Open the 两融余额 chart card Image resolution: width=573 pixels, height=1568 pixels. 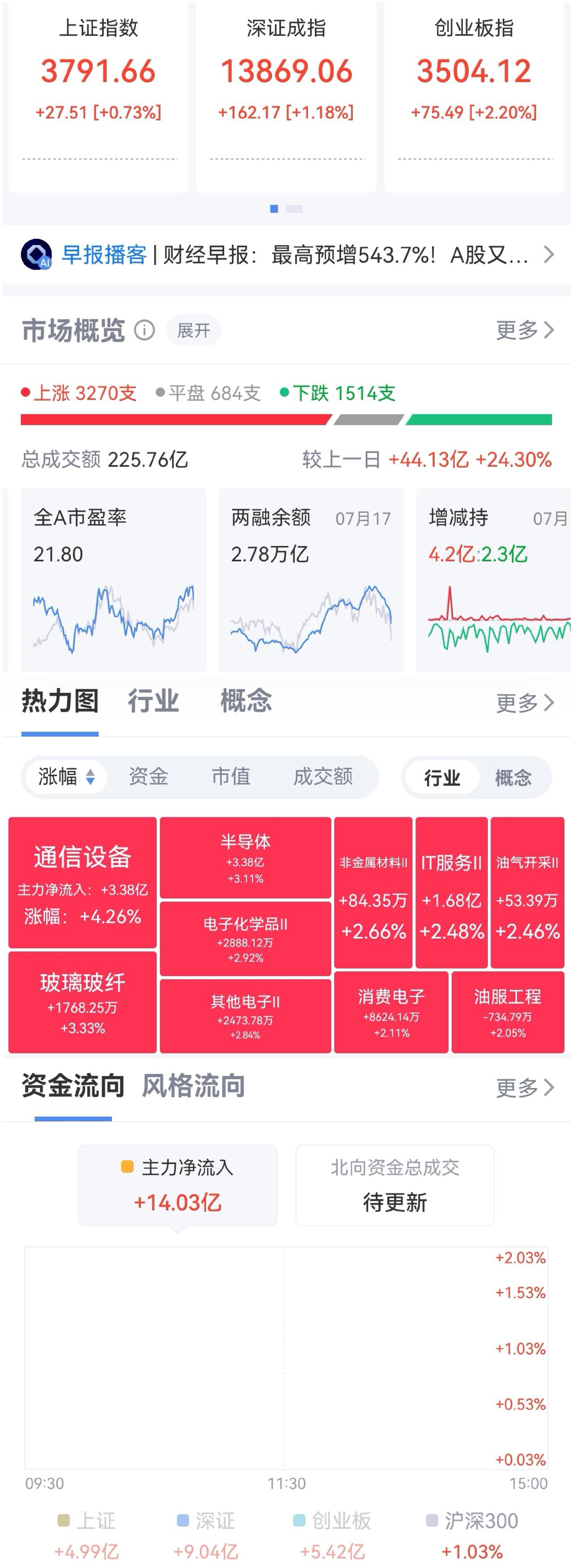coord(311,580)
